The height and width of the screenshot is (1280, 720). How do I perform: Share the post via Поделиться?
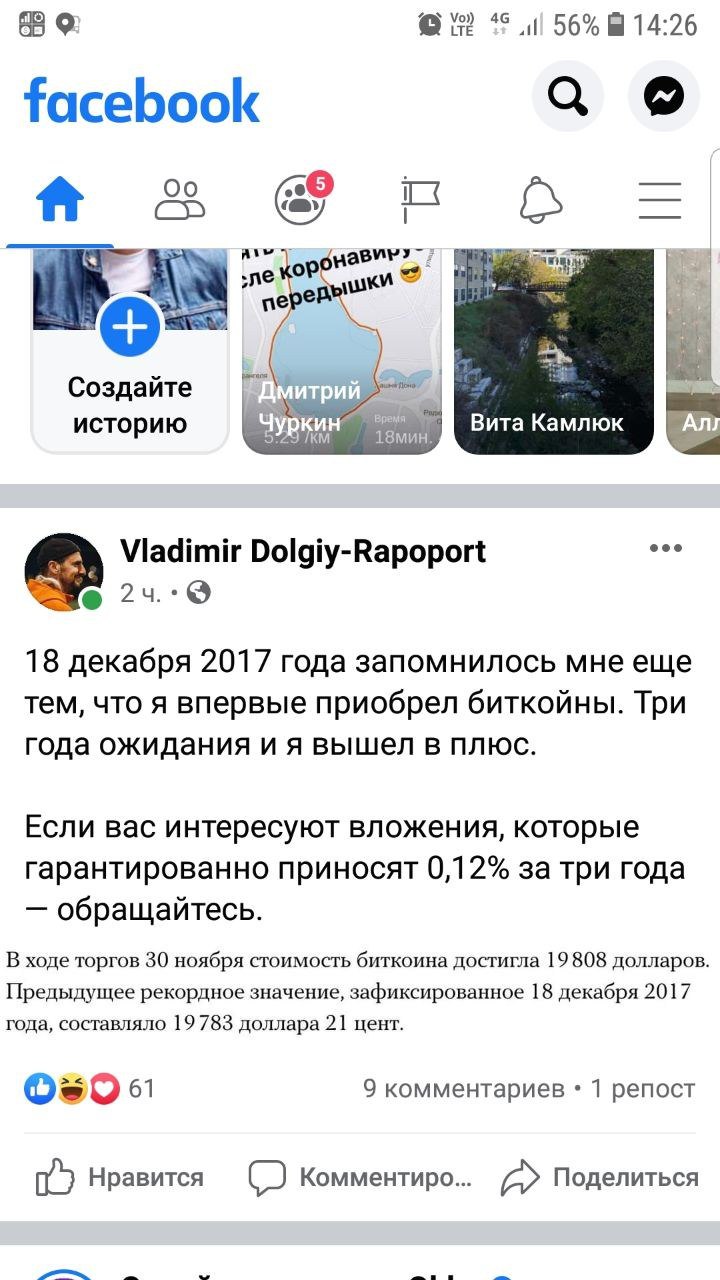pos(600,1177)
